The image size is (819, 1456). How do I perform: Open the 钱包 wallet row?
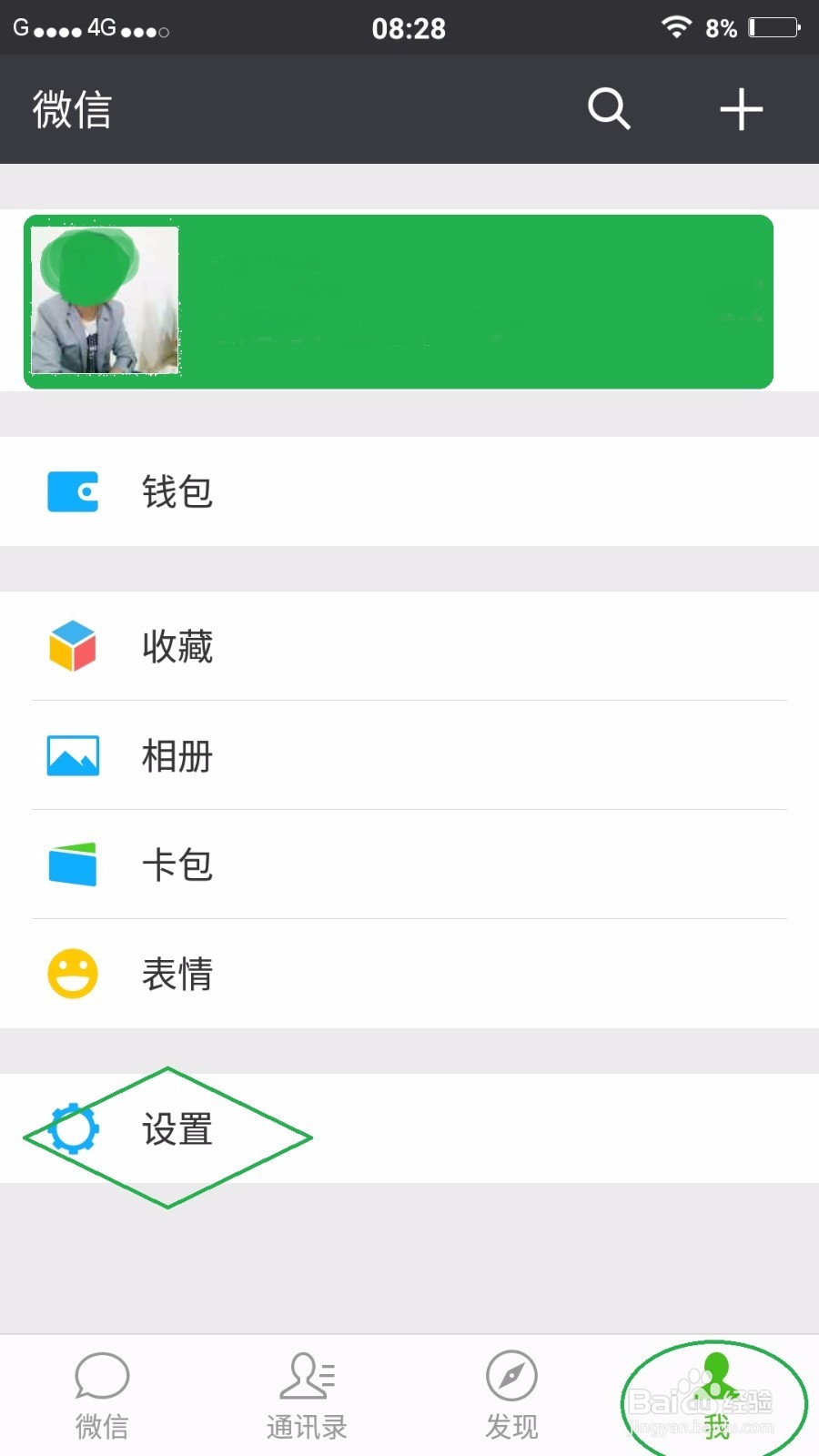(x=177, y=491)
